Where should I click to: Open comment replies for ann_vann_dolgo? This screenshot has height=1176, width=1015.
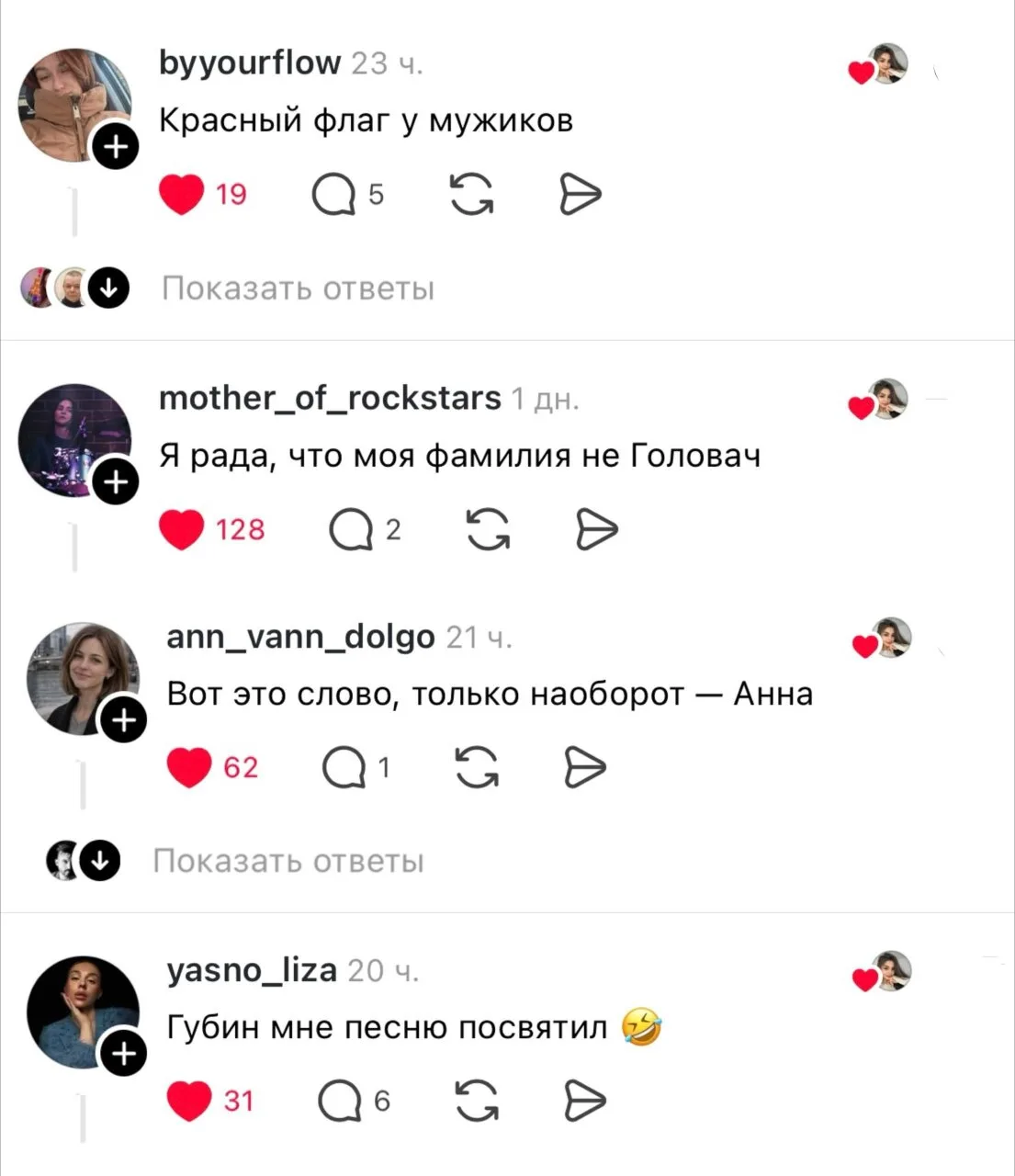coord(343,767)
